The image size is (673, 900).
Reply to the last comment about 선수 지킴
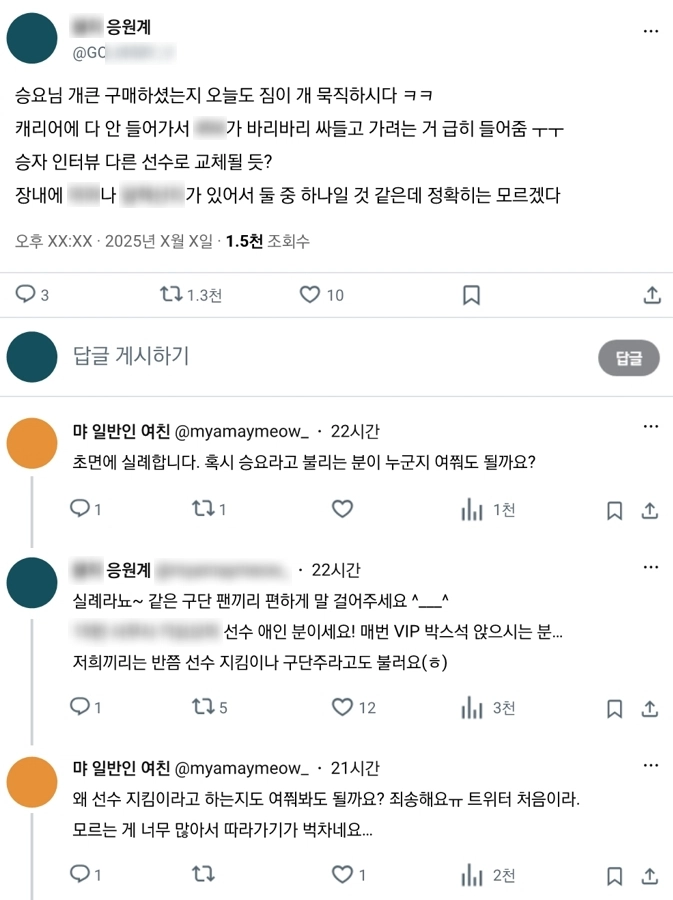pyautogui.click(x=80, y=875)
